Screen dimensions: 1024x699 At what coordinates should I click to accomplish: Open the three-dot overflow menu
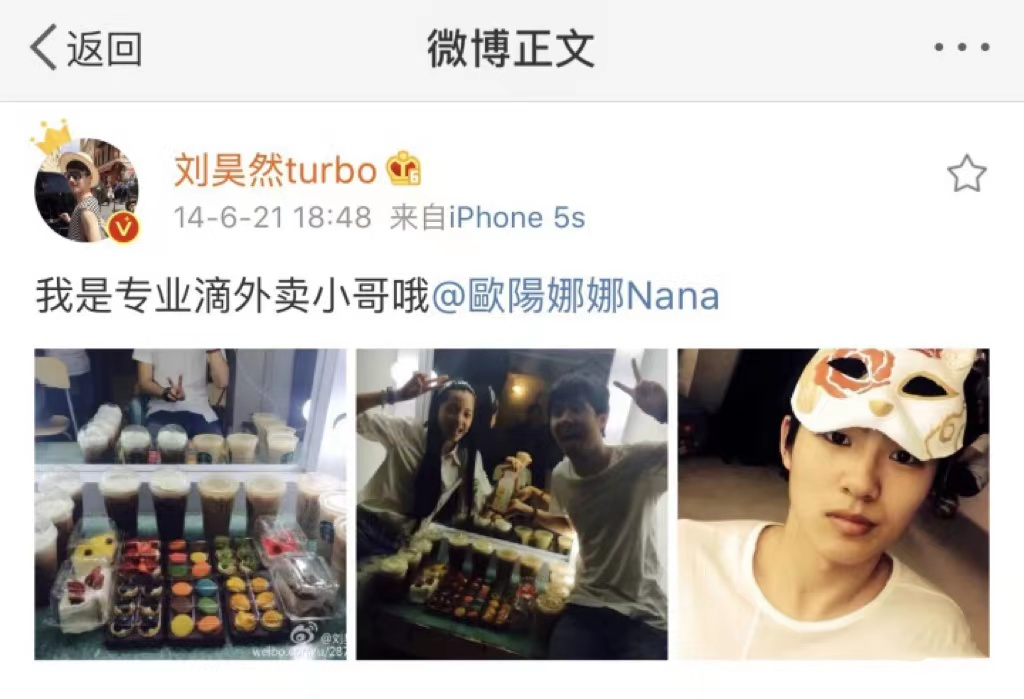point(961,47)
